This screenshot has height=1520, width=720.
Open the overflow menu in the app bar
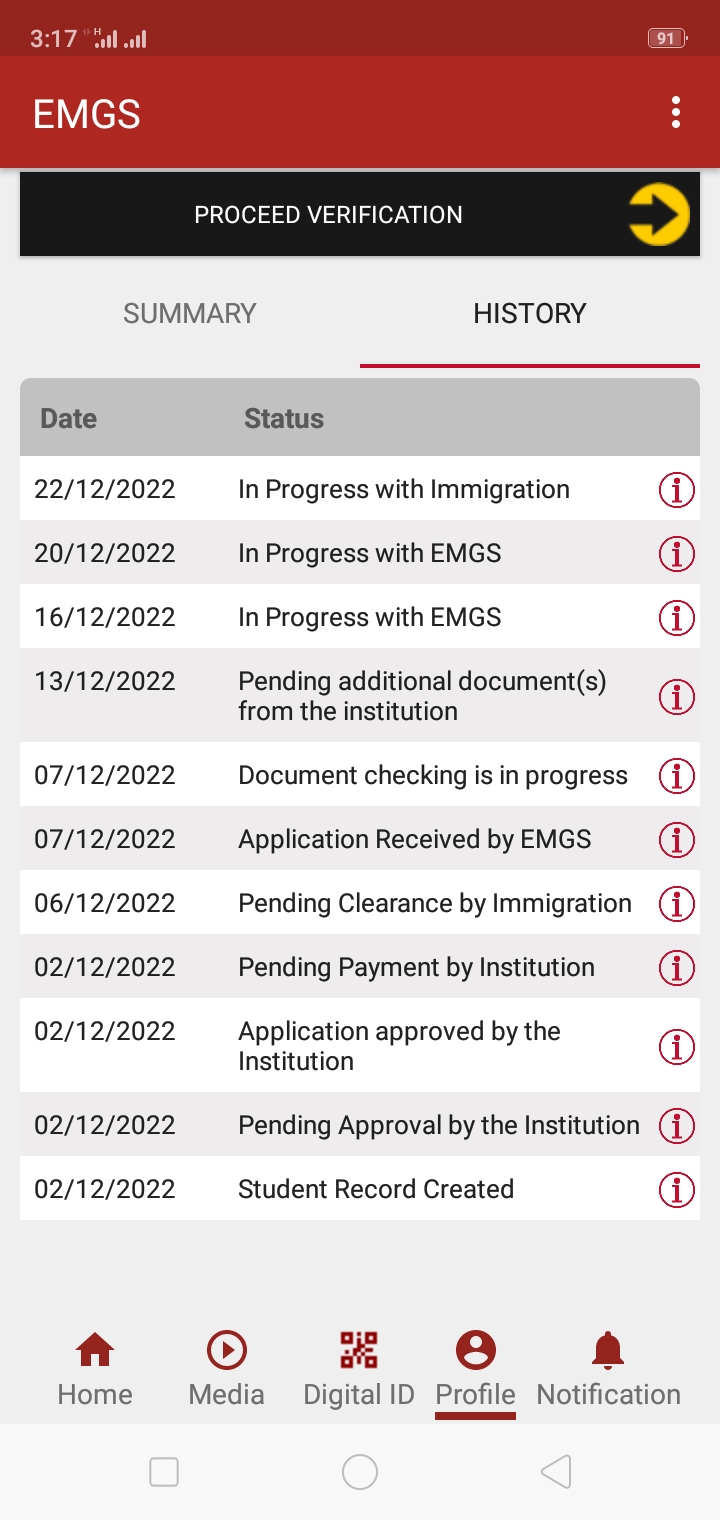click(x=676, y=113)
